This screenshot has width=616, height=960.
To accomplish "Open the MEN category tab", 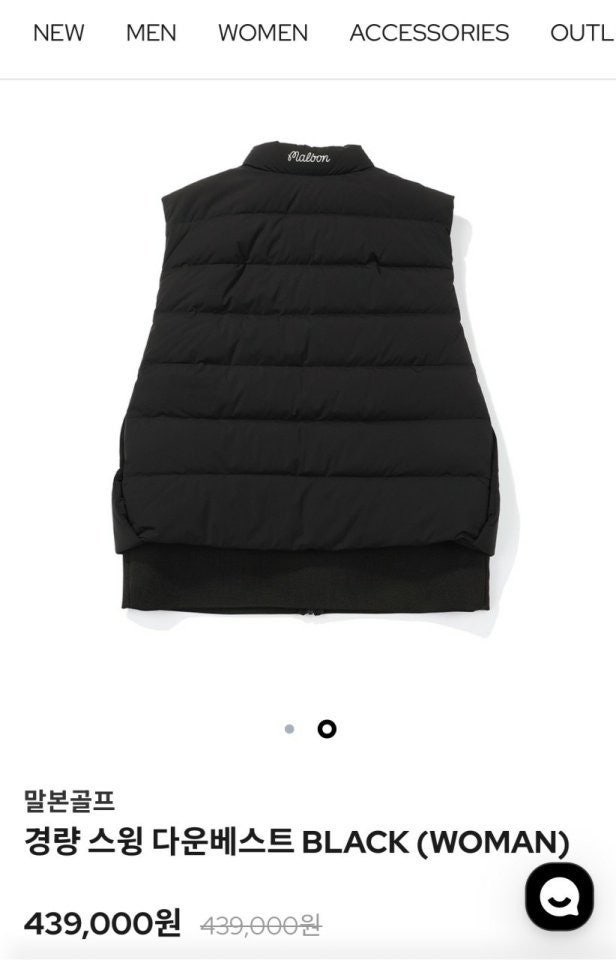I will pyautogui.click(x=151, y=33).
